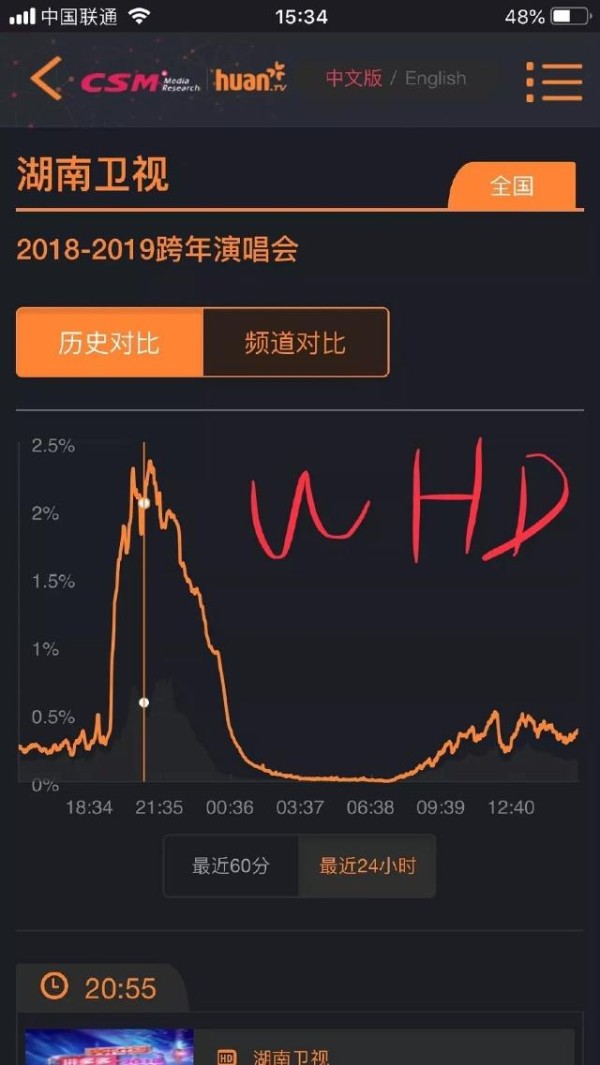600x1065 pixels.
Task: Show the 最近60分 time range
Action: coord(231,866)
